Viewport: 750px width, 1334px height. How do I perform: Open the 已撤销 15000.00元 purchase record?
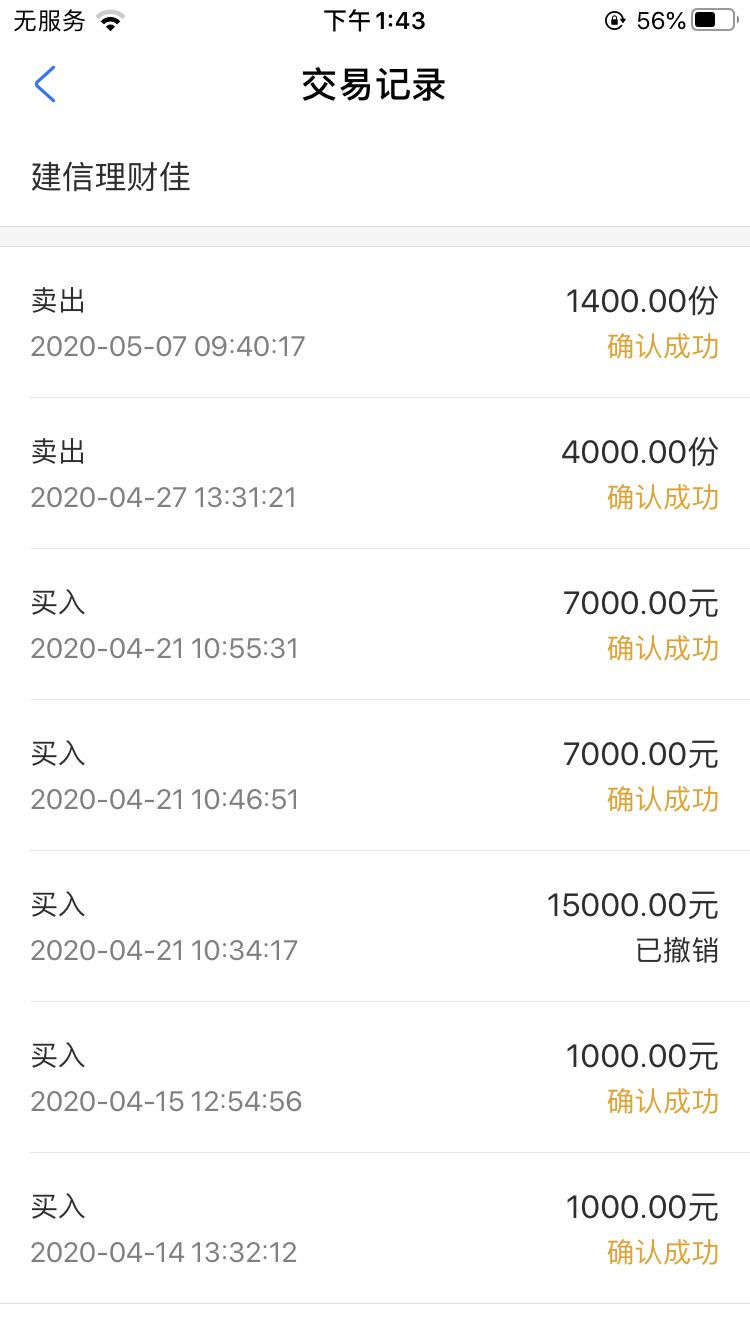pyautogui.click(x=375, y=927)
